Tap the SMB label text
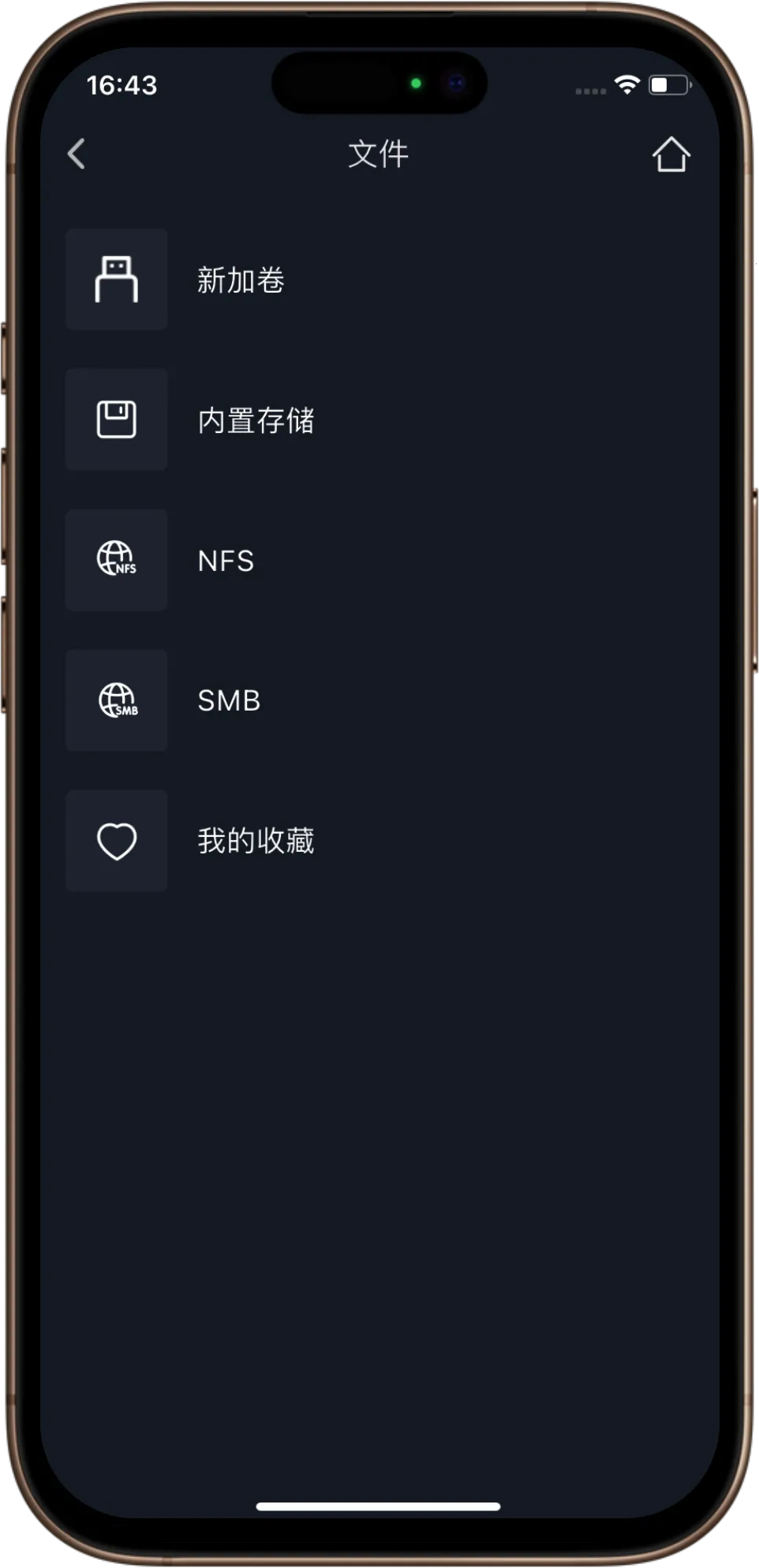Screen dimensions: 759x1568 click(x=229, y=700)
